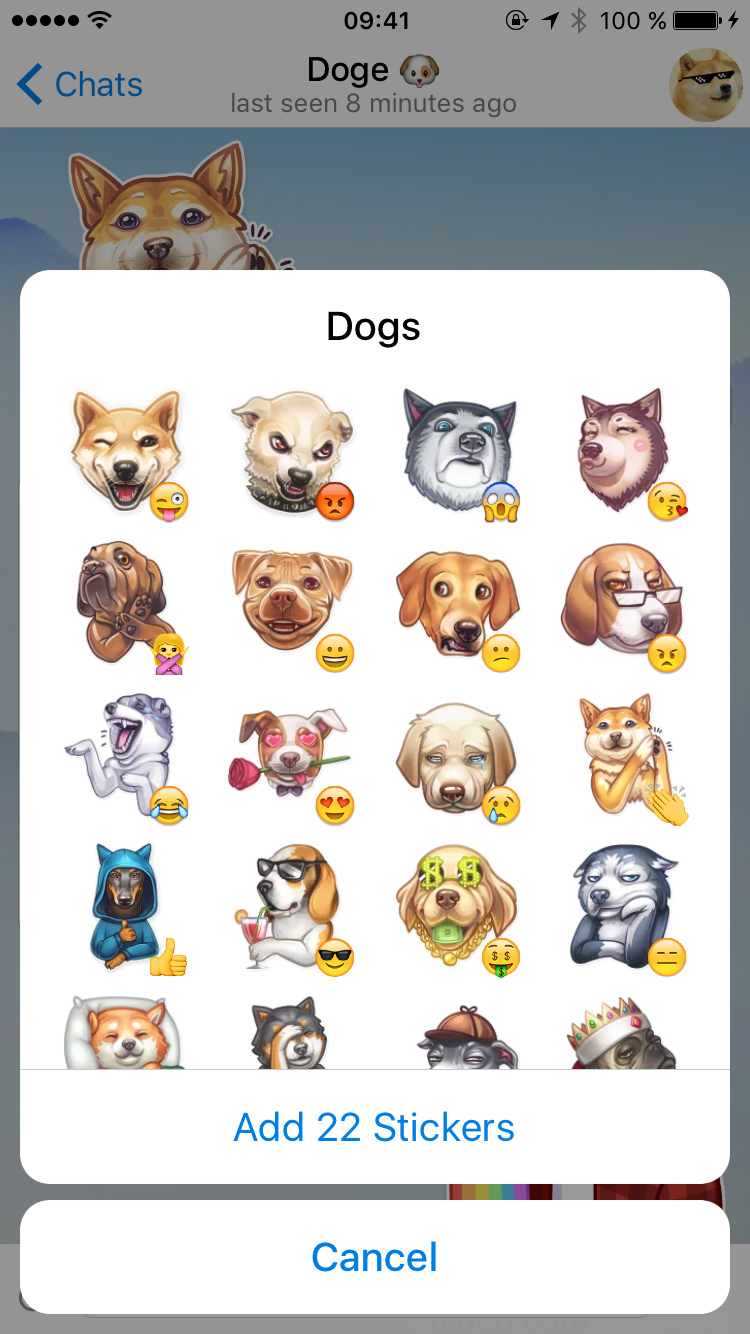The height and width of the screenshot is (1334, 750).
Task: Select the screaming husky sticker
Action: [458, 452]
